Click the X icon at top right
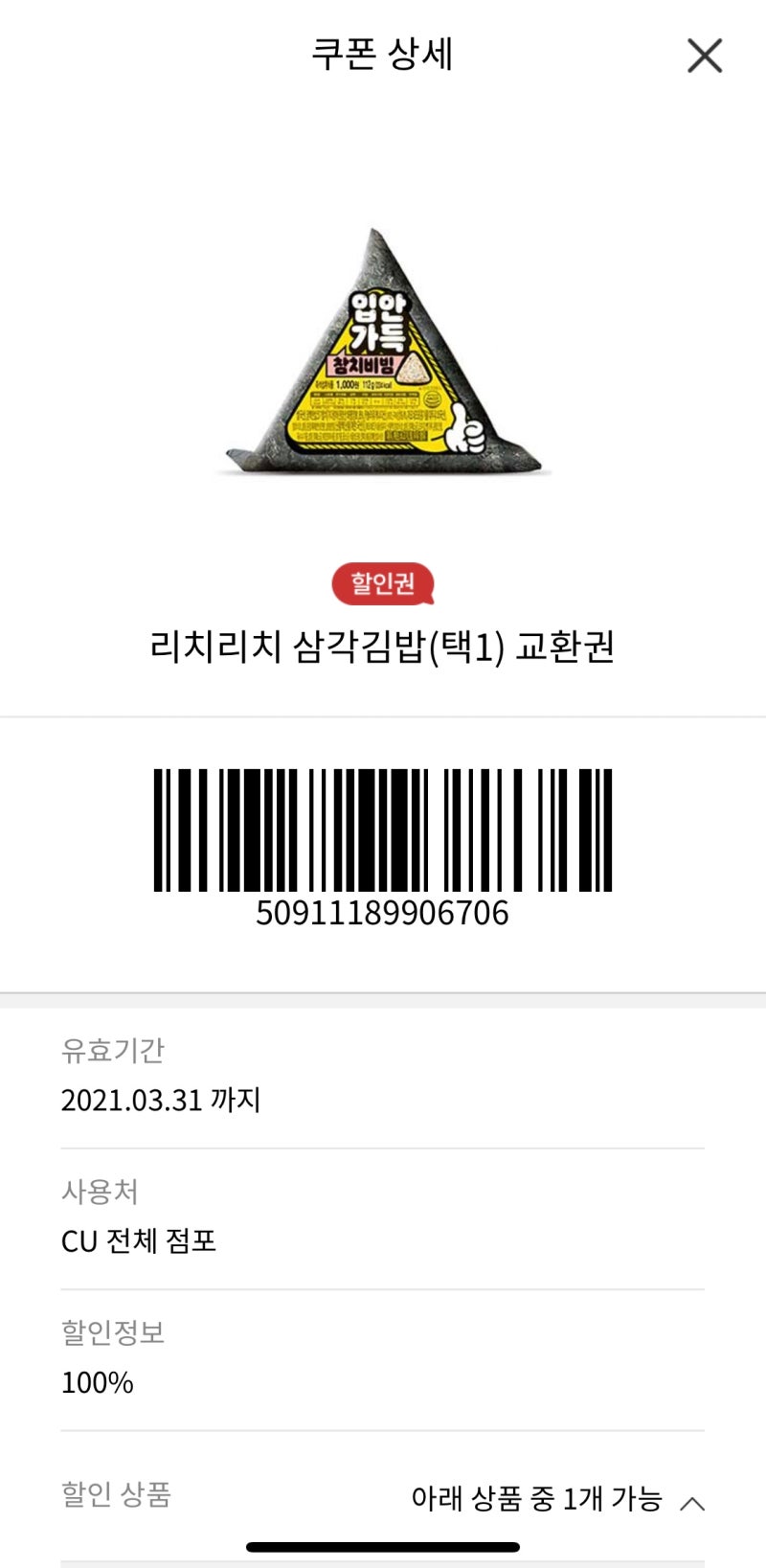766x1568 pixels. [x=704, y=55]
